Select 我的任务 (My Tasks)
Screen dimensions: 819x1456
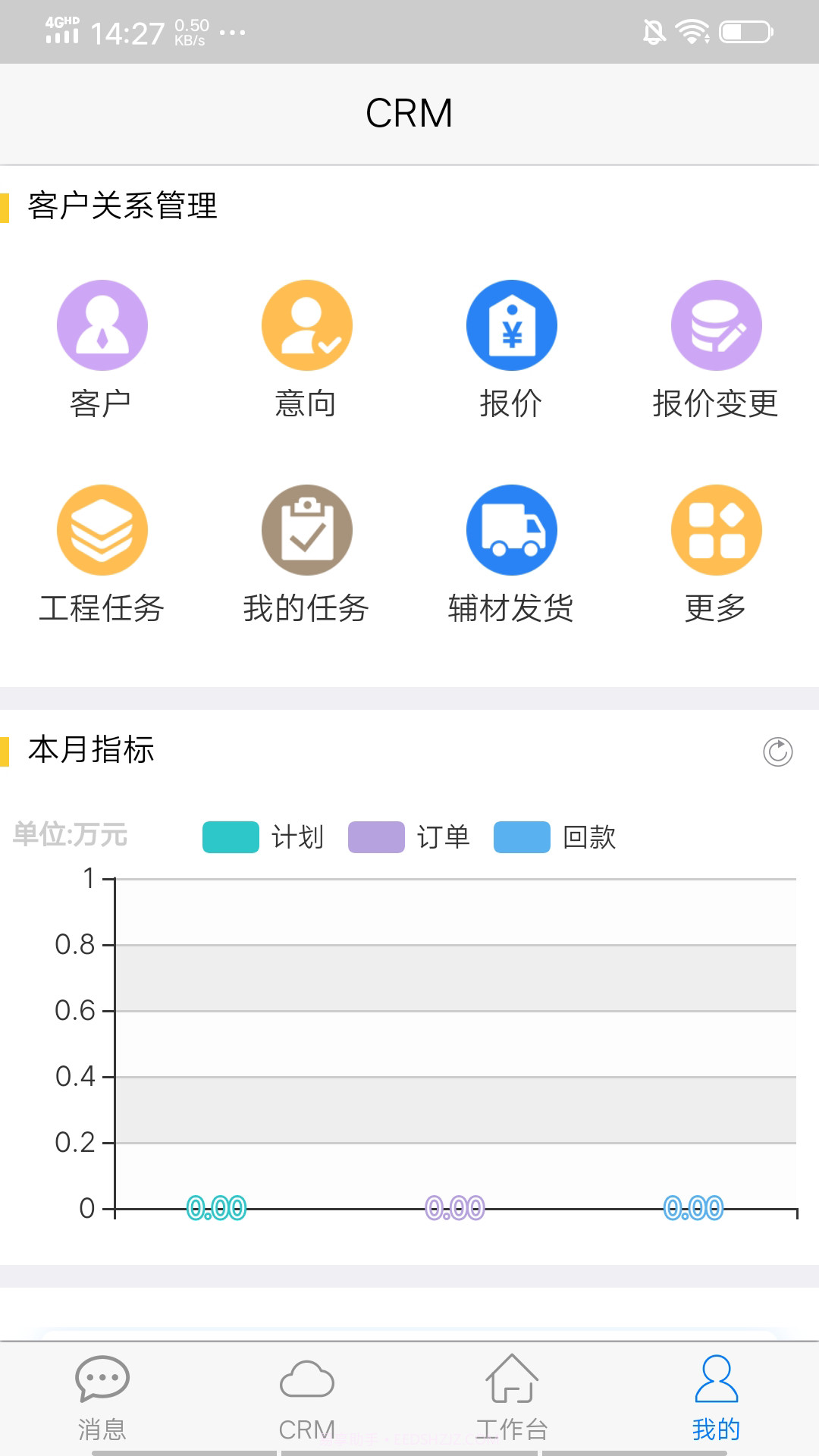tap(306, 529)
